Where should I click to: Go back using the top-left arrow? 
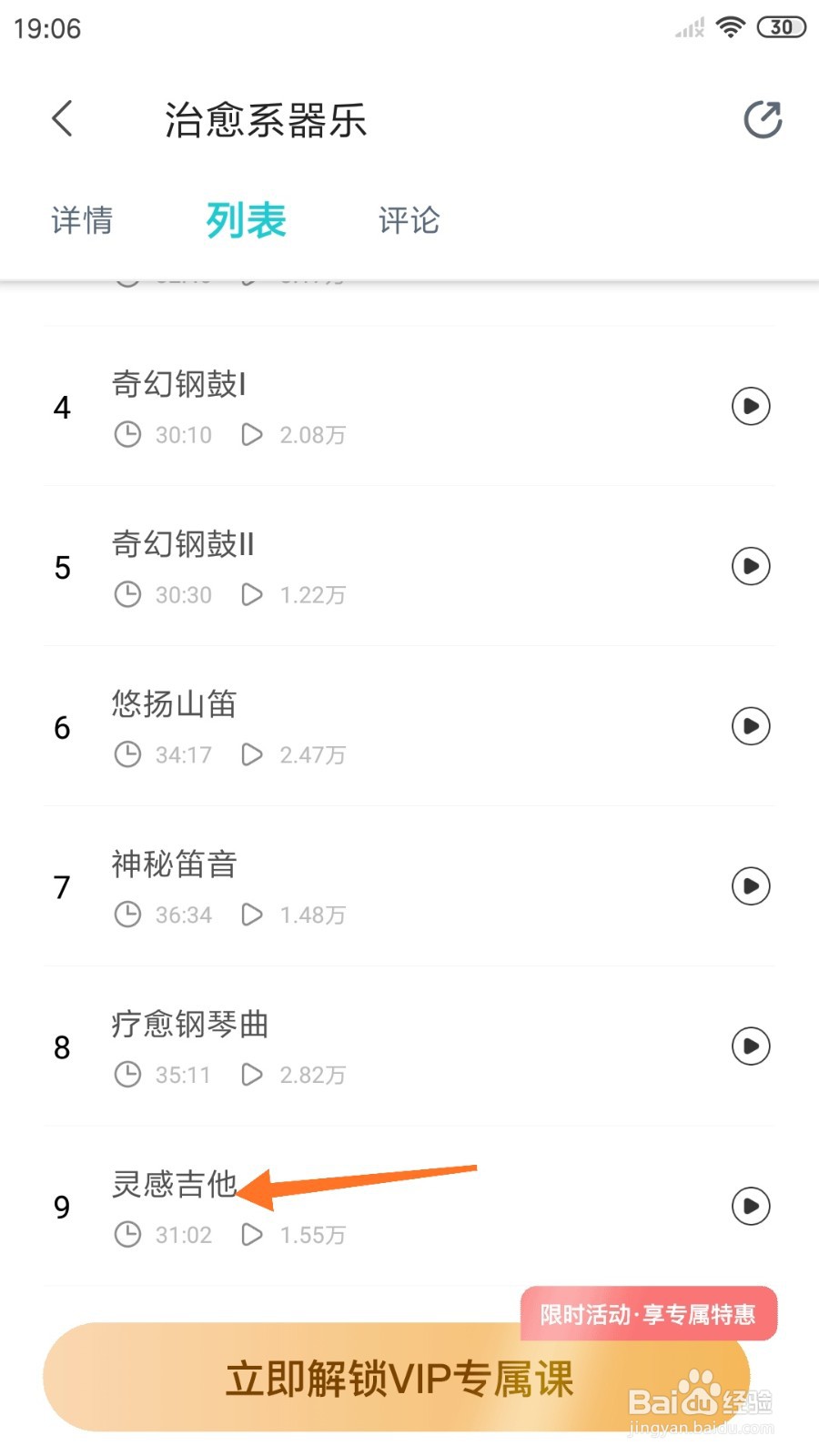tap(62, 119)
